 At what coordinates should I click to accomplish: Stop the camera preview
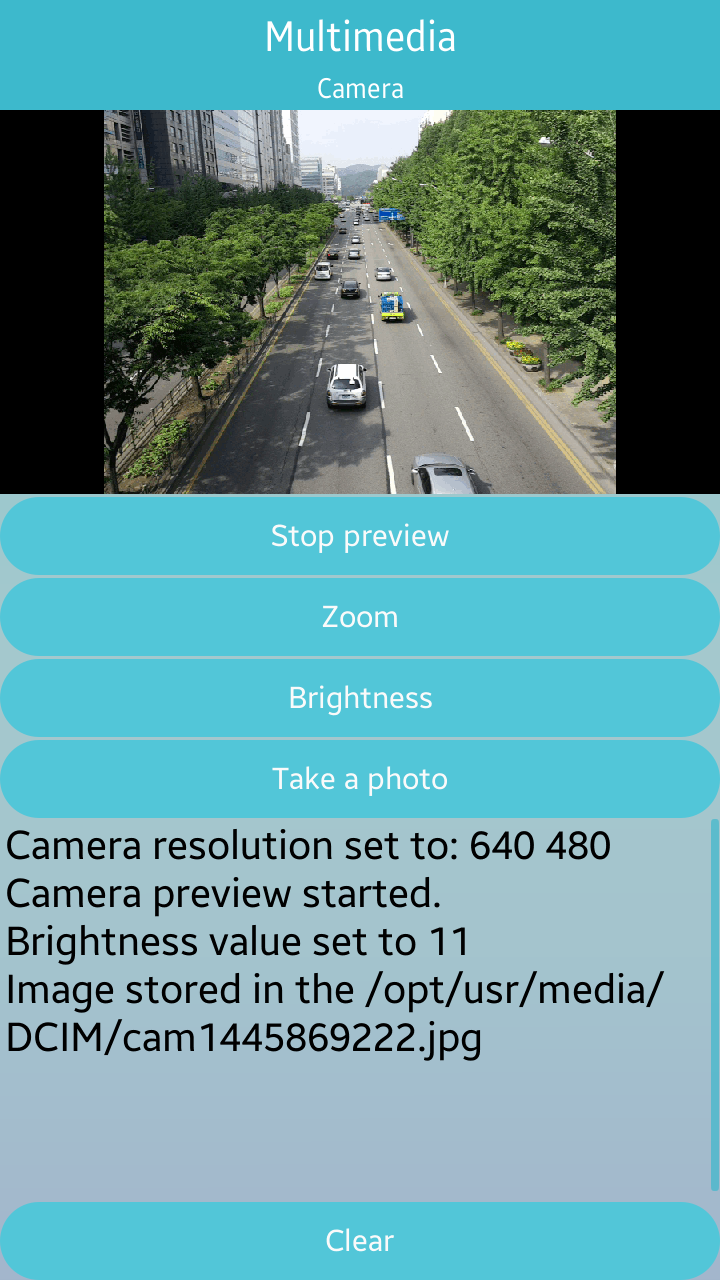click(x=360, y=536)
